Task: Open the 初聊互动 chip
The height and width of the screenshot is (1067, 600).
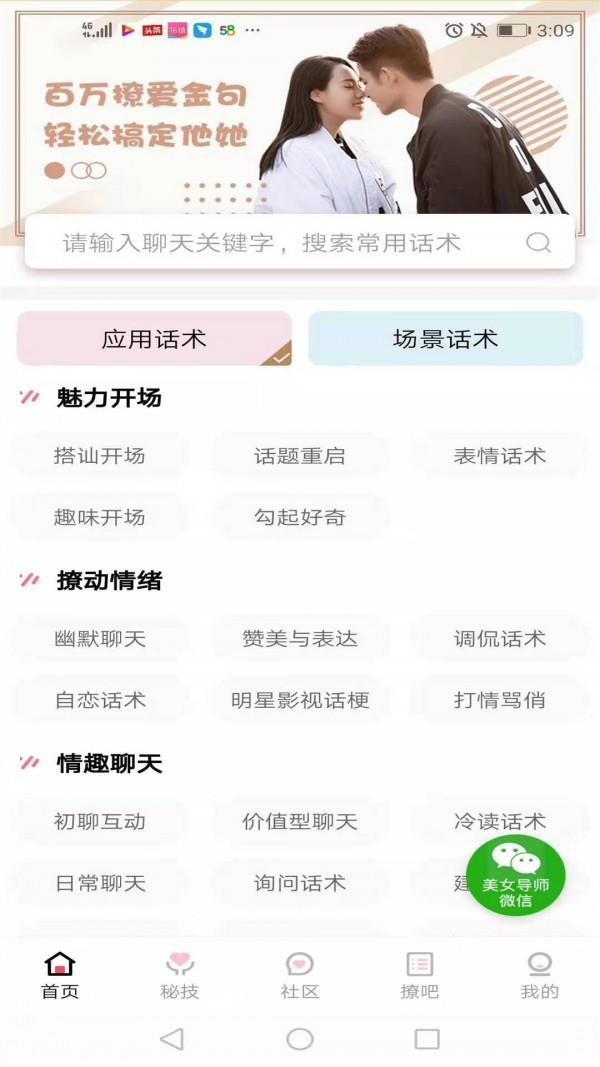Action: [x=99, y=822]
